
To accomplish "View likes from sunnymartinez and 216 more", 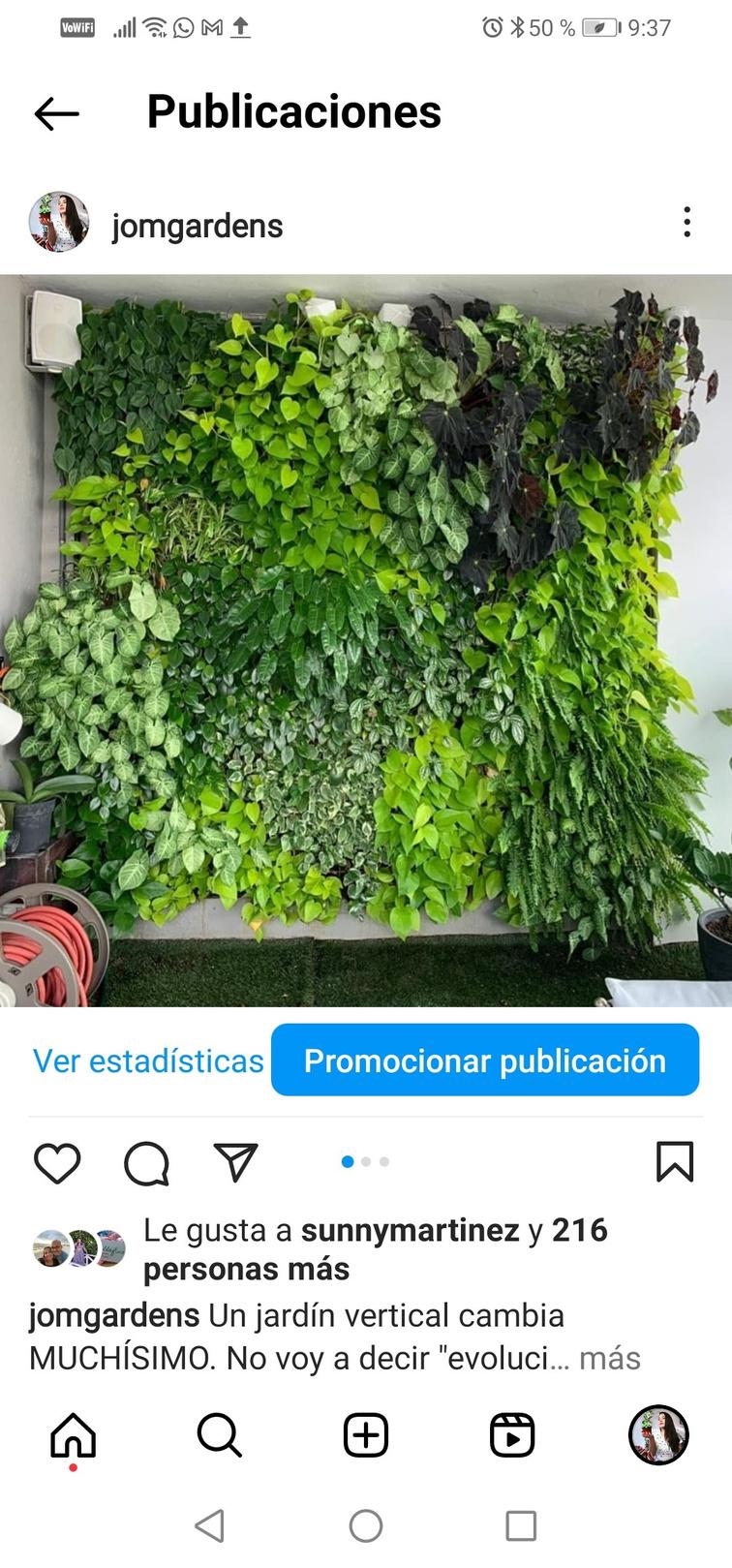I will 376,1248.
